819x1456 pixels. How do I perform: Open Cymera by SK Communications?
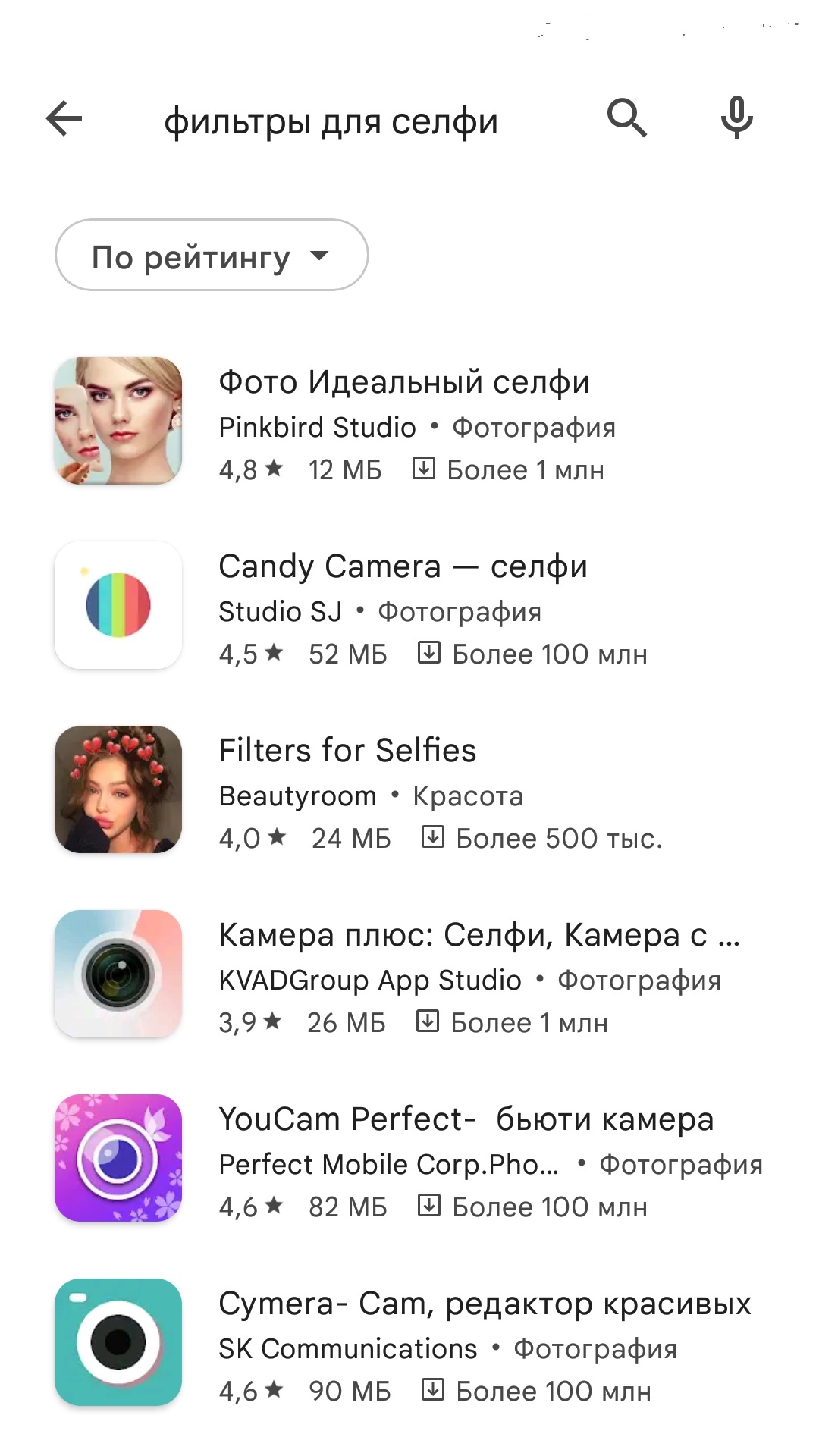click(x=484, y=1304)
